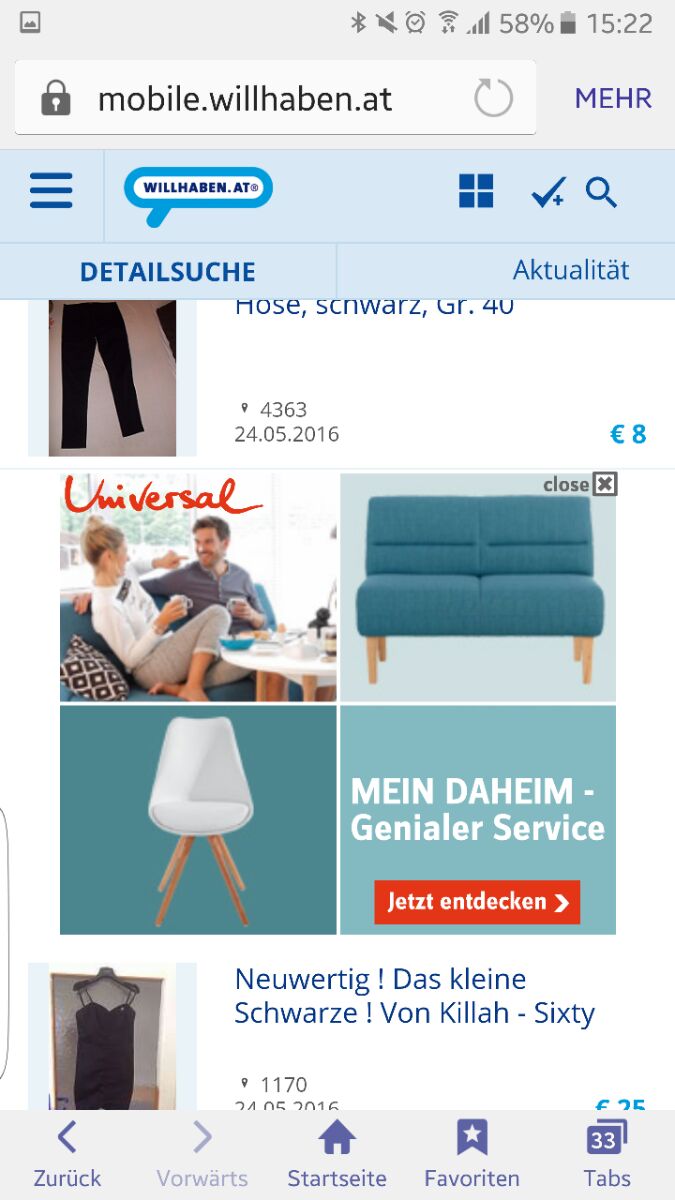This screenshot has width=675, height=1200.
Task: Reload the page
Action: 493,99
